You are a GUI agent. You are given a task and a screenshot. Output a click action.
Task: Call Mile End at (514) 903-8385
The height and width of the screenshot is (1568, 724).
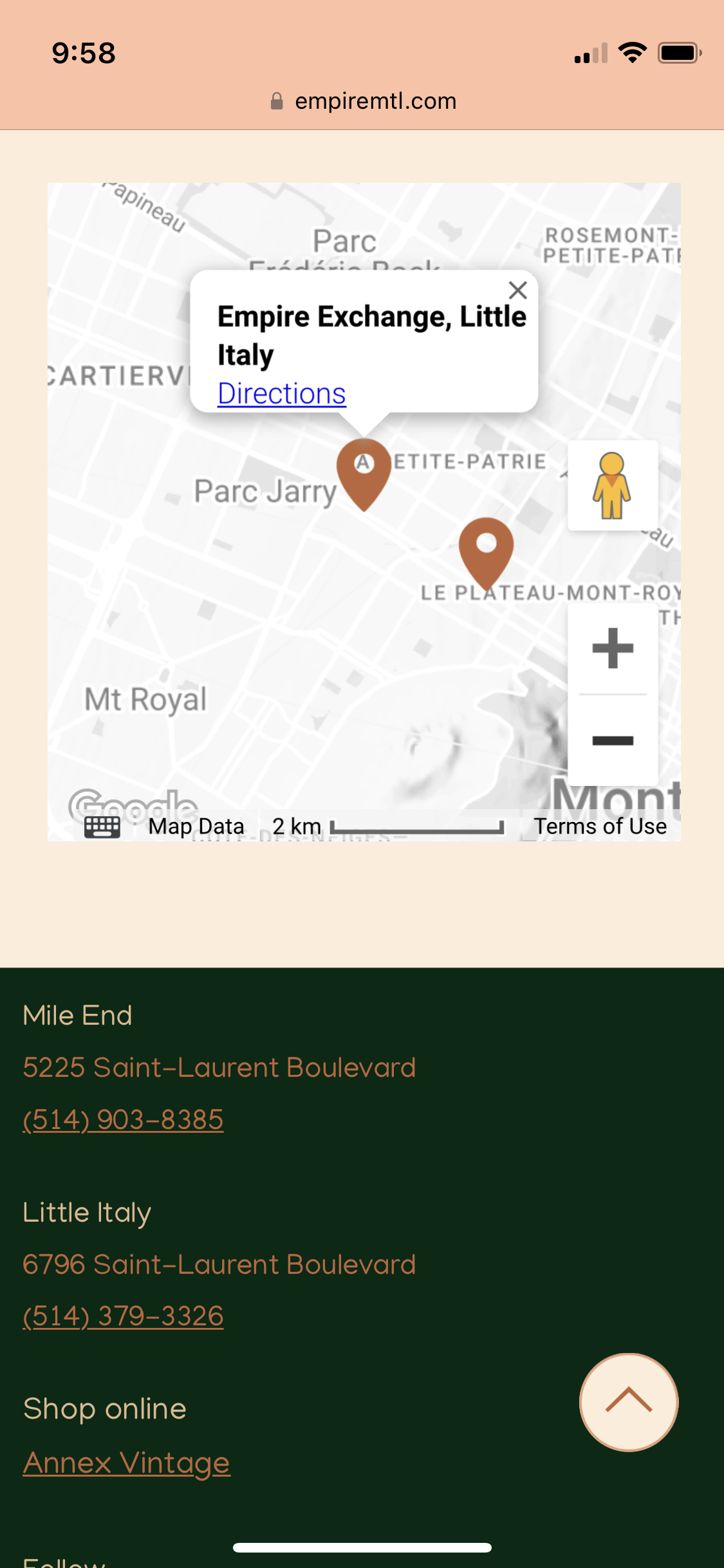(x=124, y=1119)
